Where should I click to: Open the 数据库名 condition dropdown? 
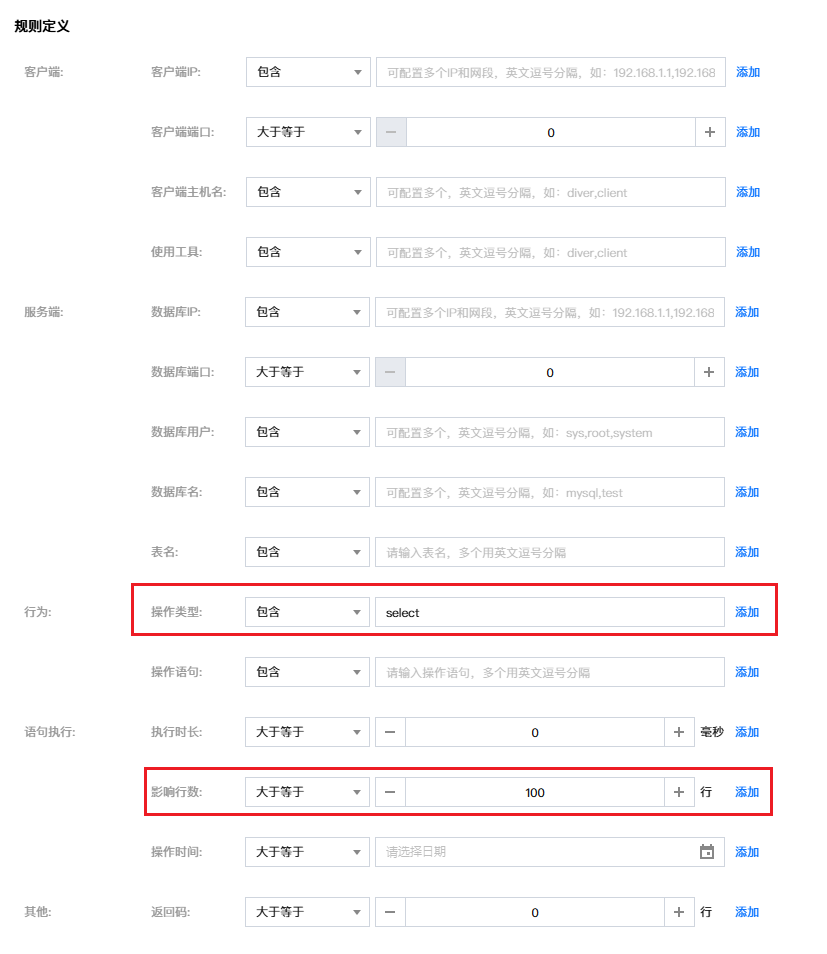(x=307, y=492)
